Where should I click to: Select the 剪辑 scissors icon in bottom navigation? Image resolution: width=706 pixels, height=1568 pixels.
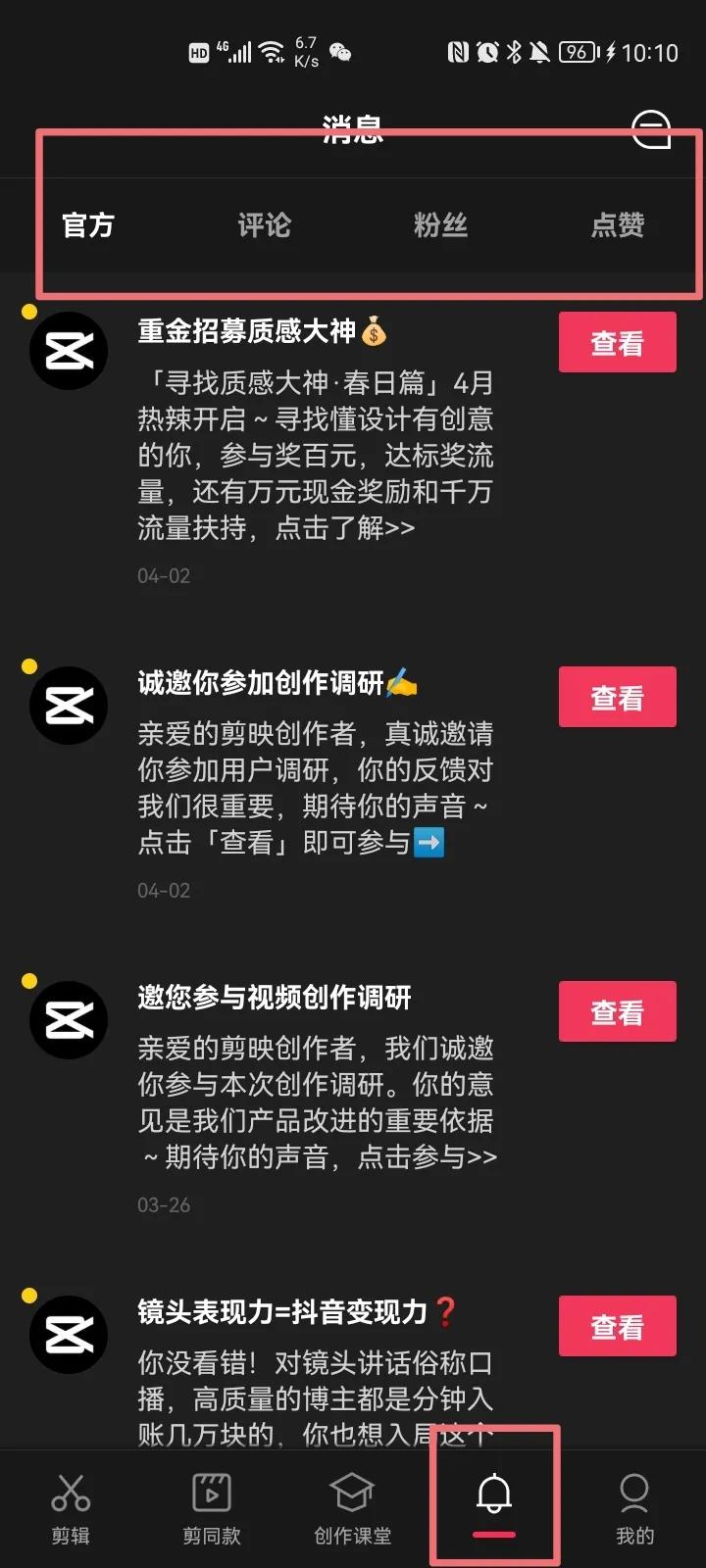70,1496
